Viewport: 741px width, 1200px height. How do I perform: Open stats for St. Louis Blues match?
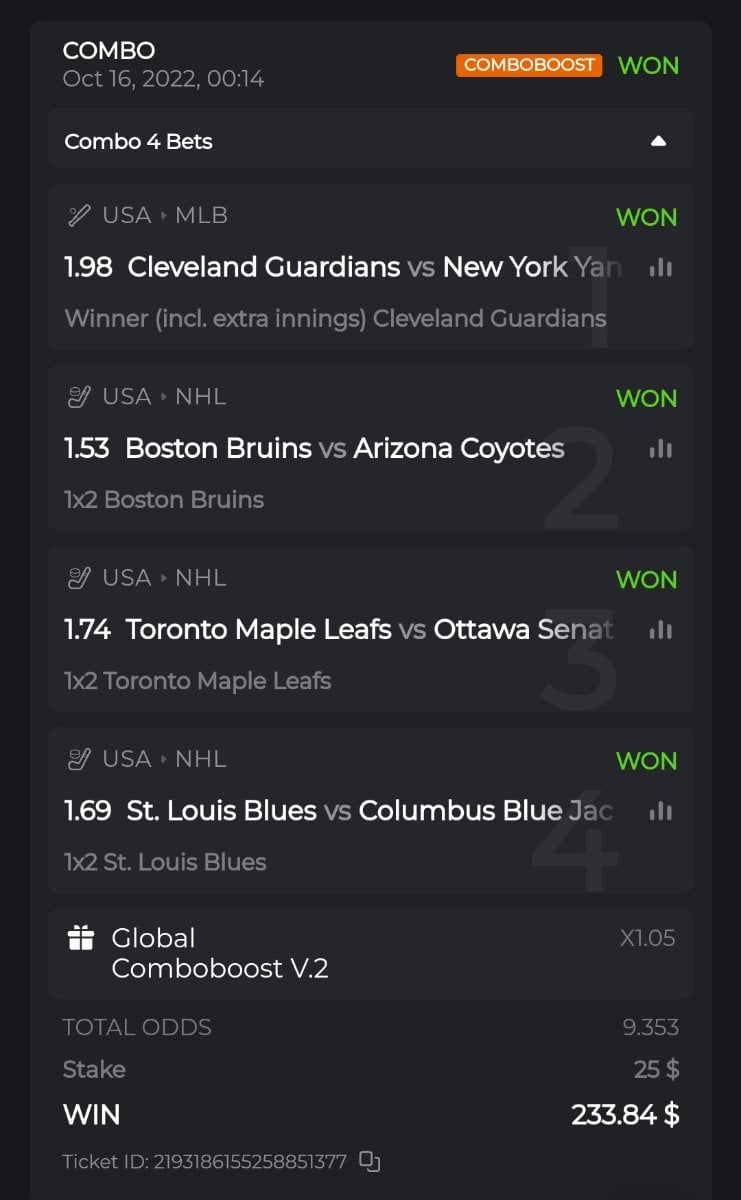click(x=660, y=811)
